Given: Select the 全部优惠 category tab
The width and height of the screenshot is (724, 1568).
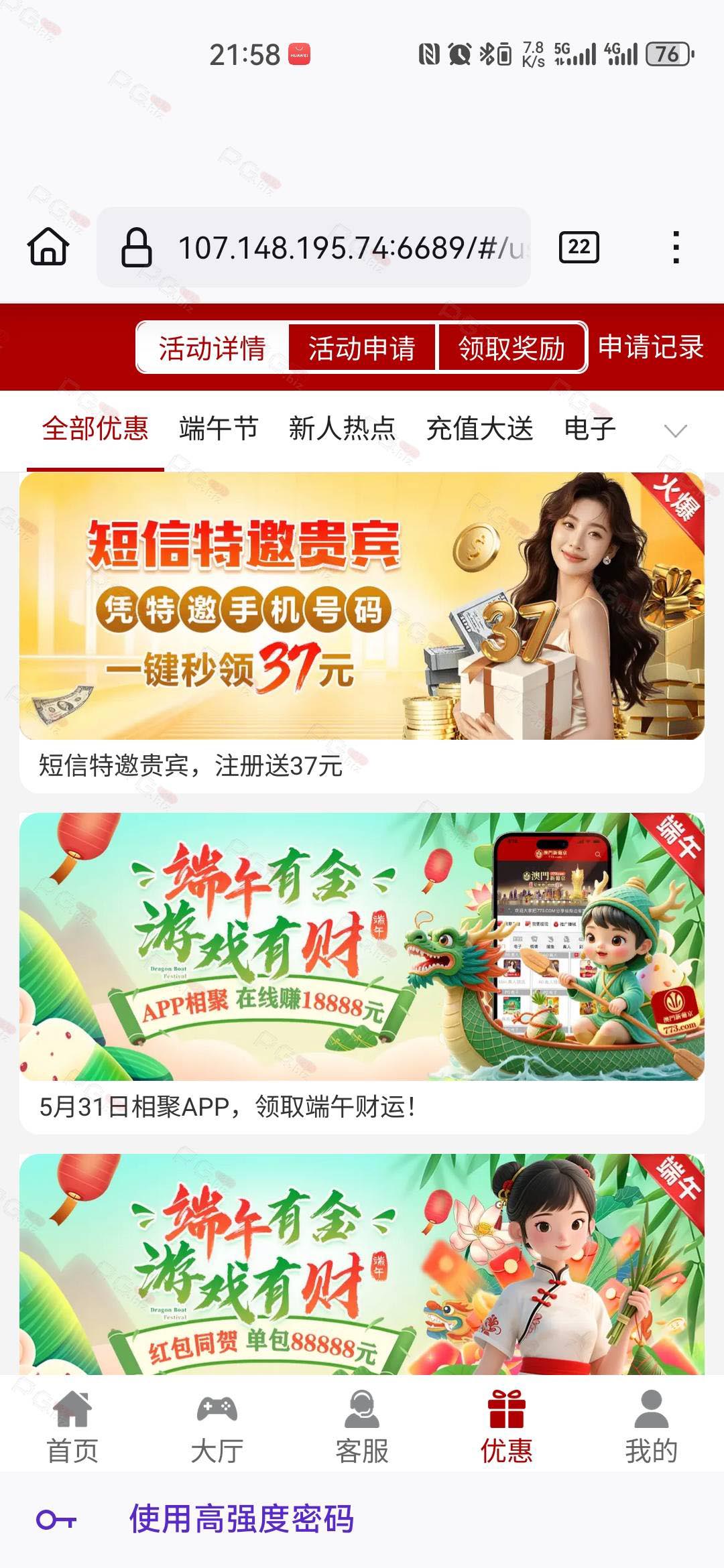Looking at the screenshot, I should [95, 429].
